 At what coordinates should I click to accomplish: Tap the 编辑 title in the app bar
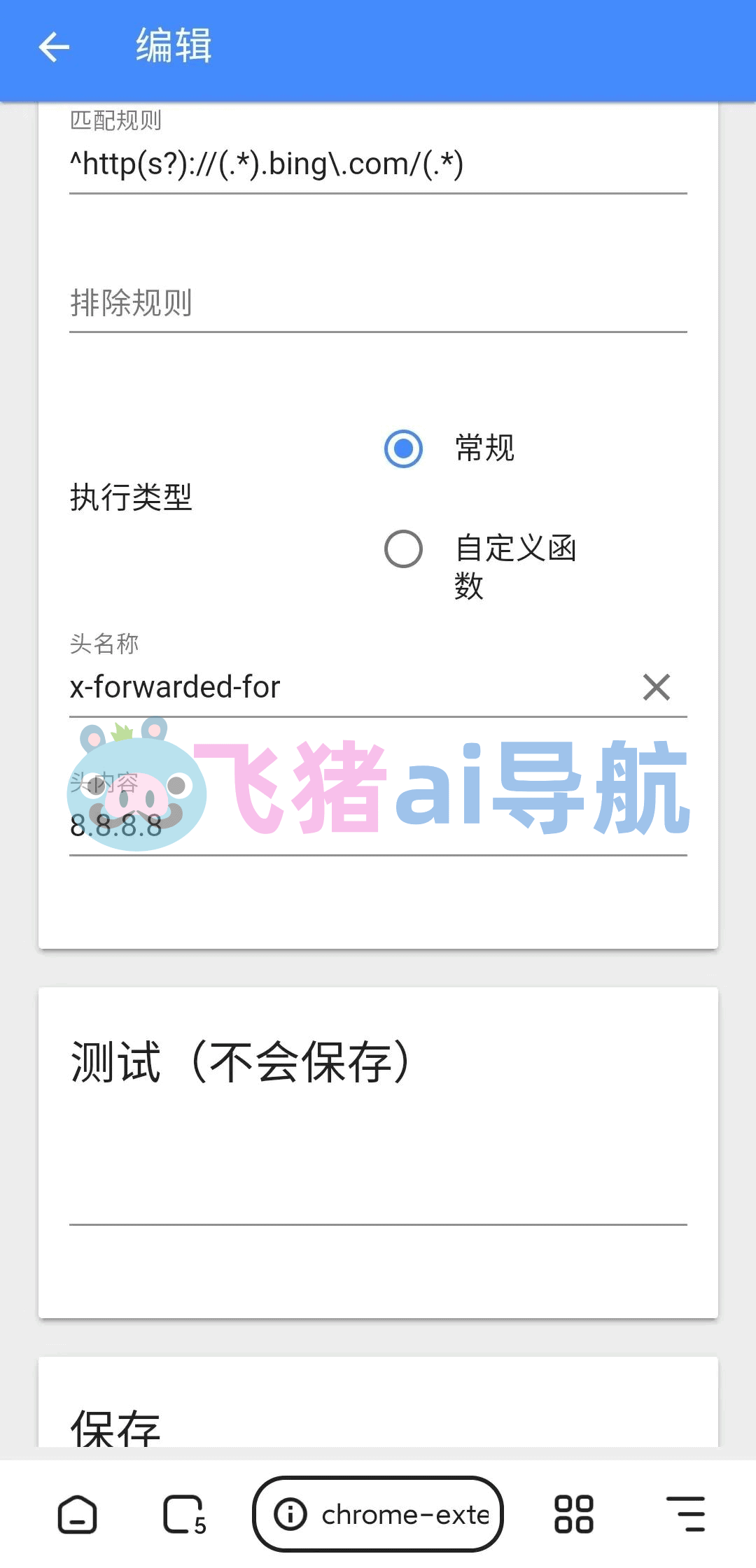point(173,48)
